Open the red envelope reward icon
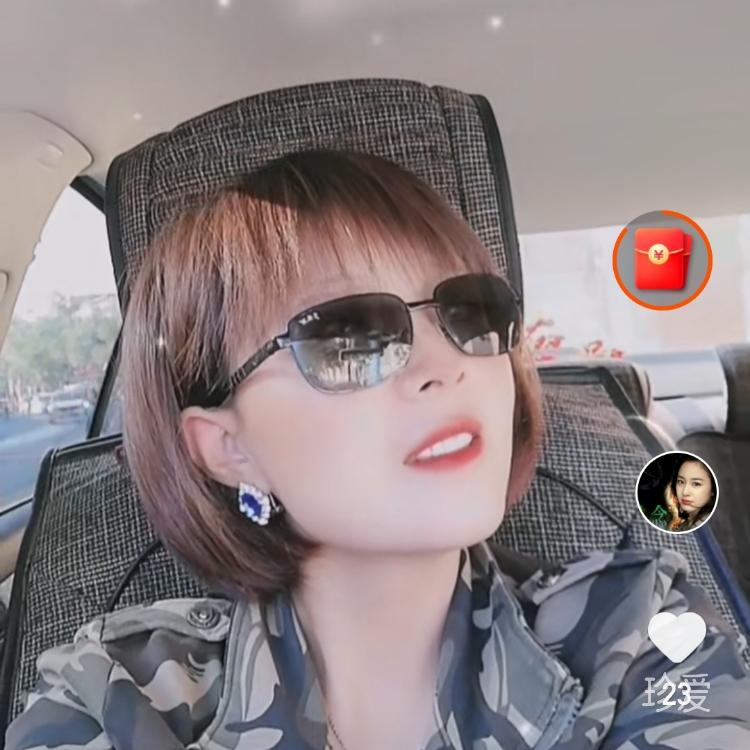750x750 pixels. click(x=662, y=260)
